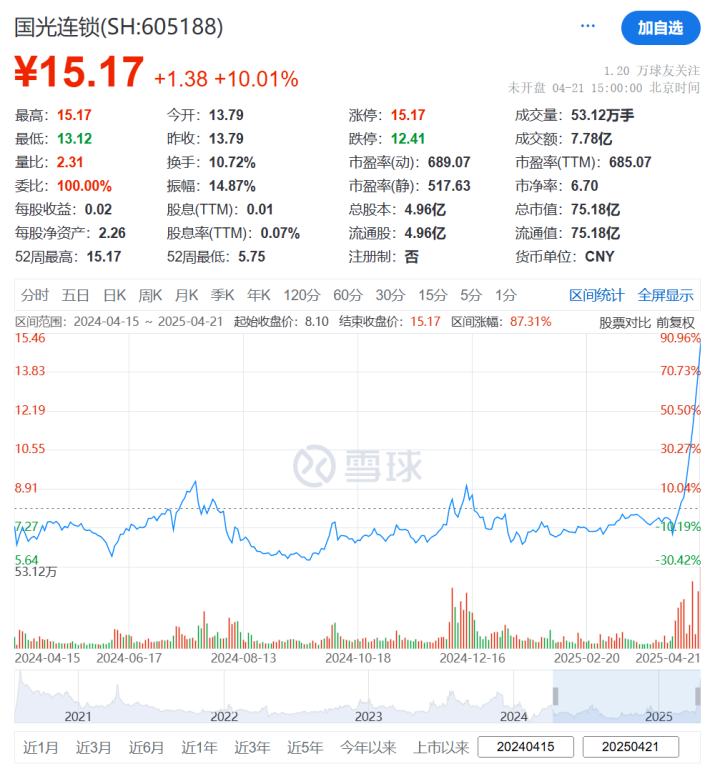Select the 5分 interval tab
Viewport: 720px width, 774px height.
[x=470, y=295]
